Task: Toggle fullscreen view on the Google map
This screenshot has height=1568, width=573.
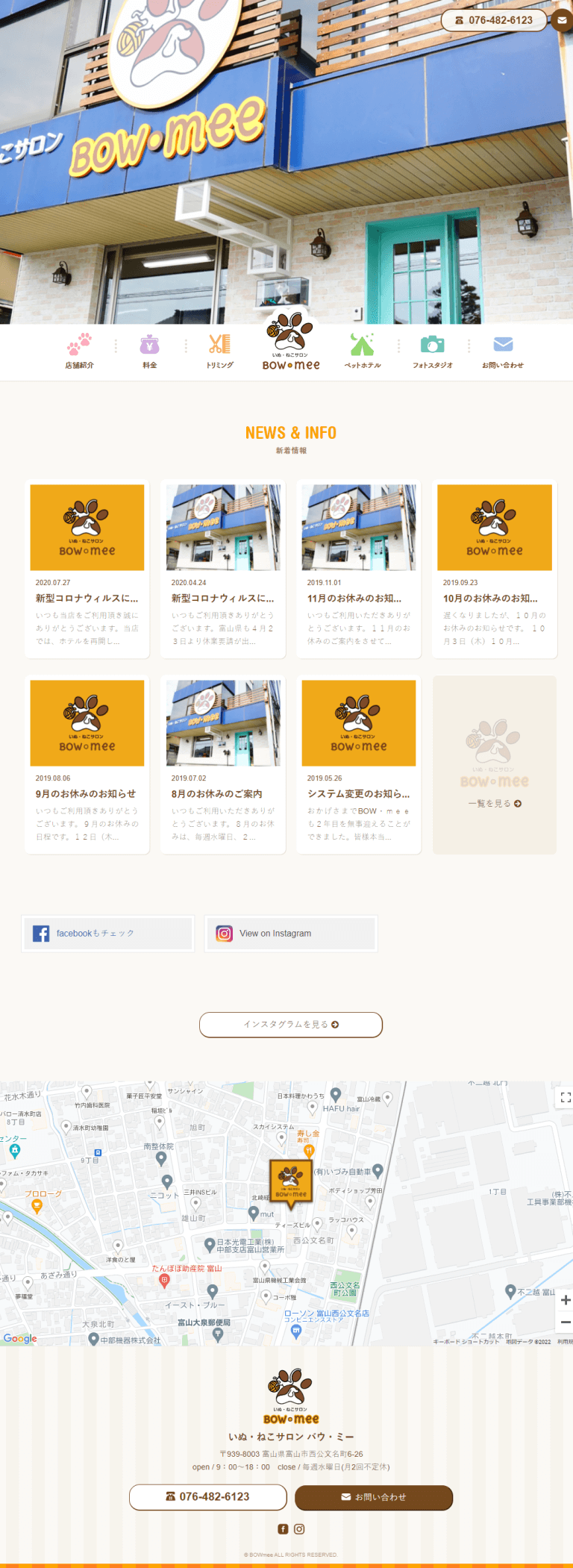Action: tap(563, 1097)
